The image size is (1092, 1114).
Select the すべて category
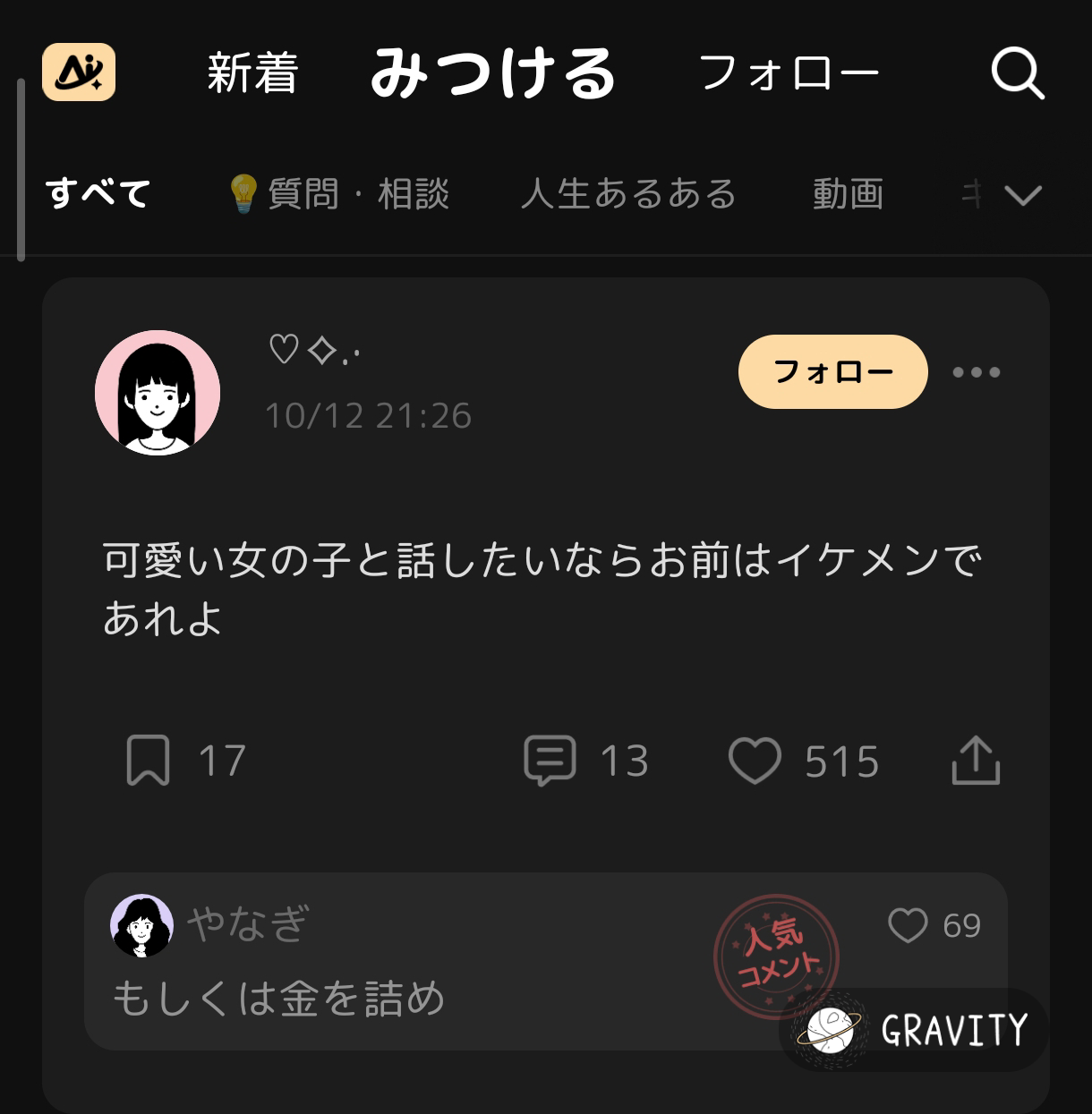coord(98,194)
